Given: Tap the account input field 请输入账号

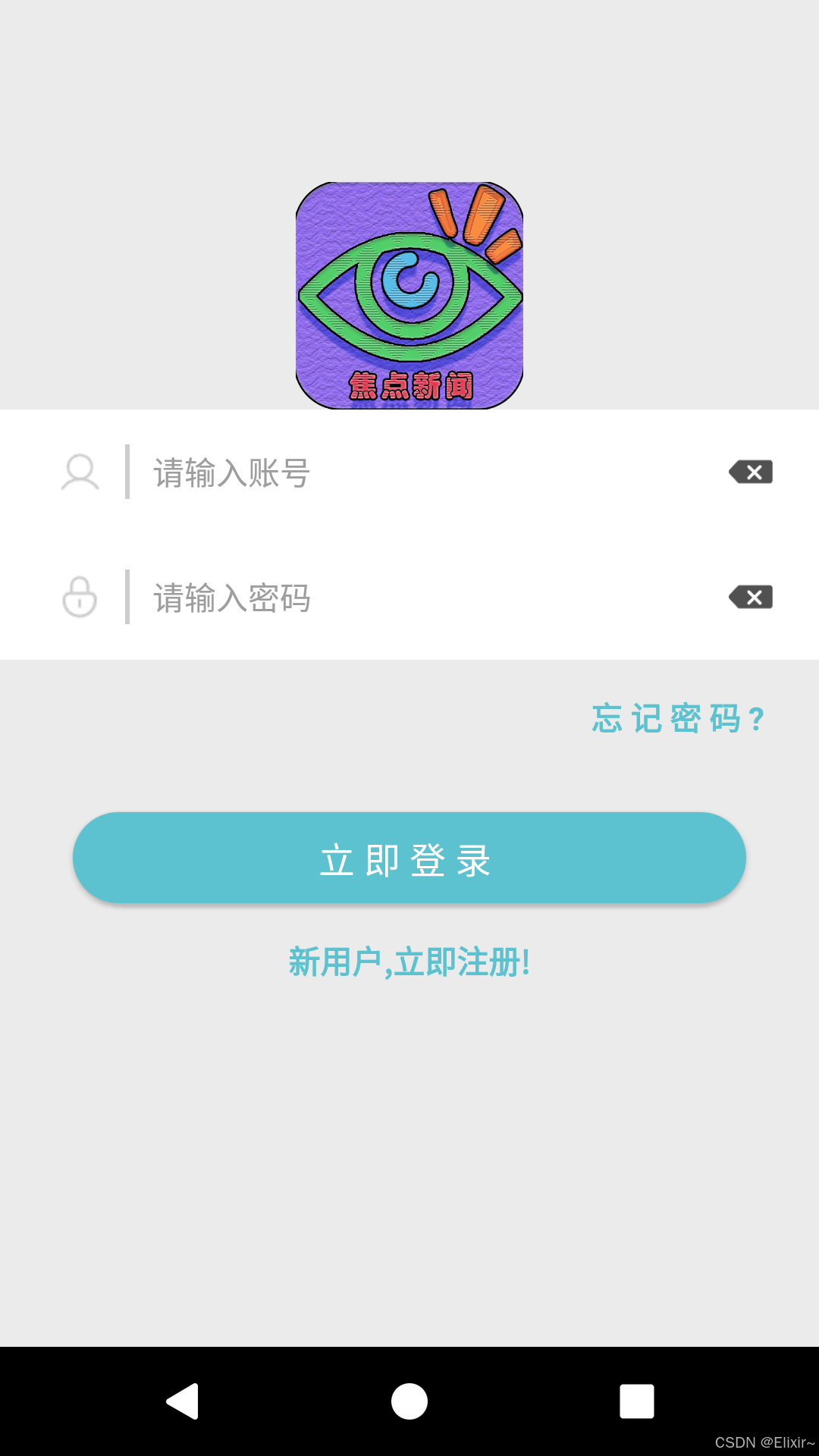Looking at the screenshot, I should pyautogui.click(x=425, y=472).
